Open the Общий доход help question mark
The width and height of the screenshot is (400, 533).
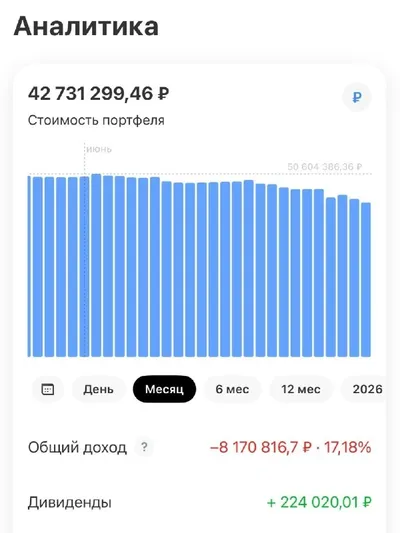(144, 447)
